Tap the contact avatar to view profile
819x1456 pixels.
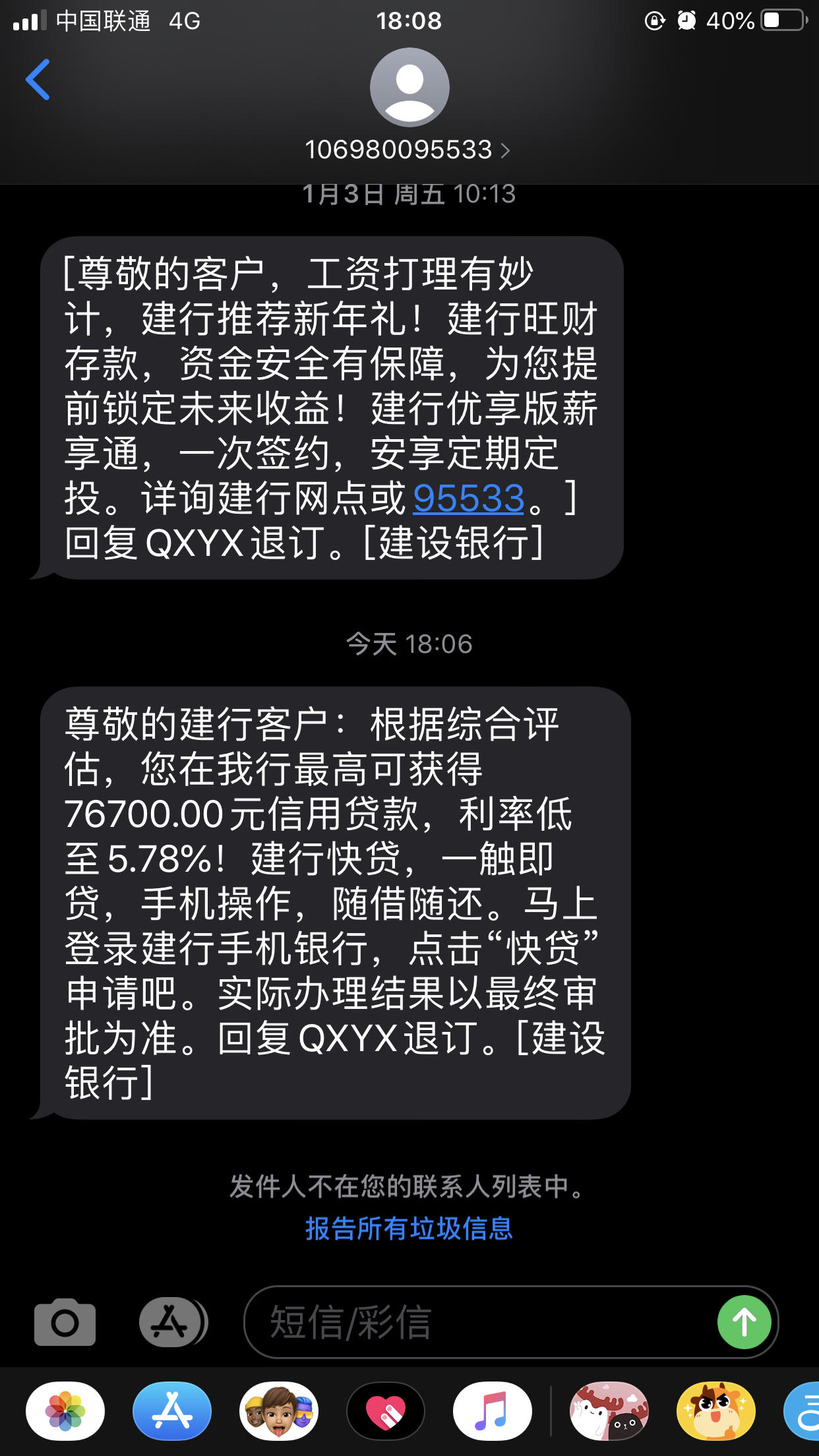tap(409, 88)
